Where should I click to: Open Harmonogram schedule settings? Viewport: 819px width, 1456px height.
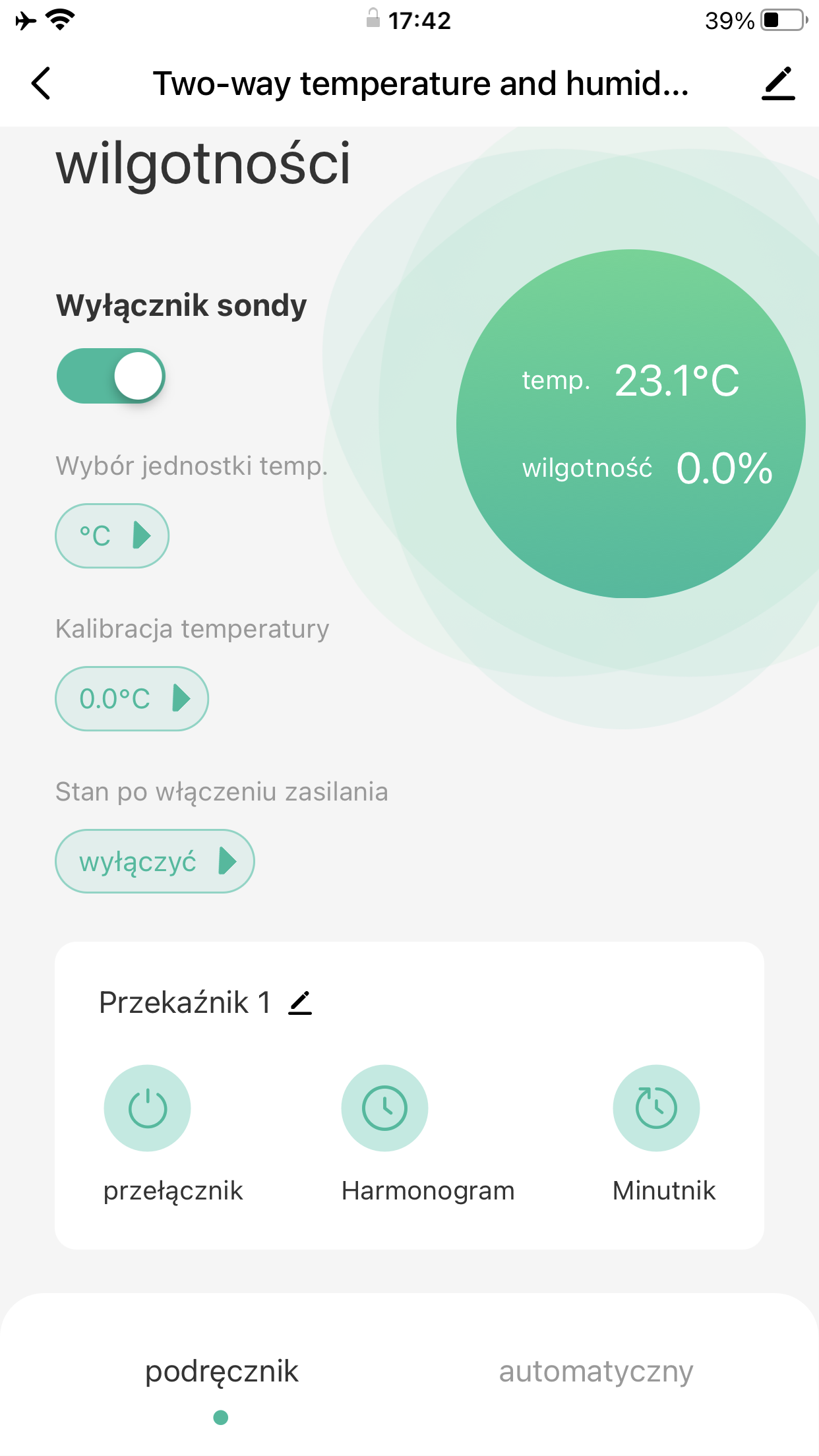point(384,1108)
